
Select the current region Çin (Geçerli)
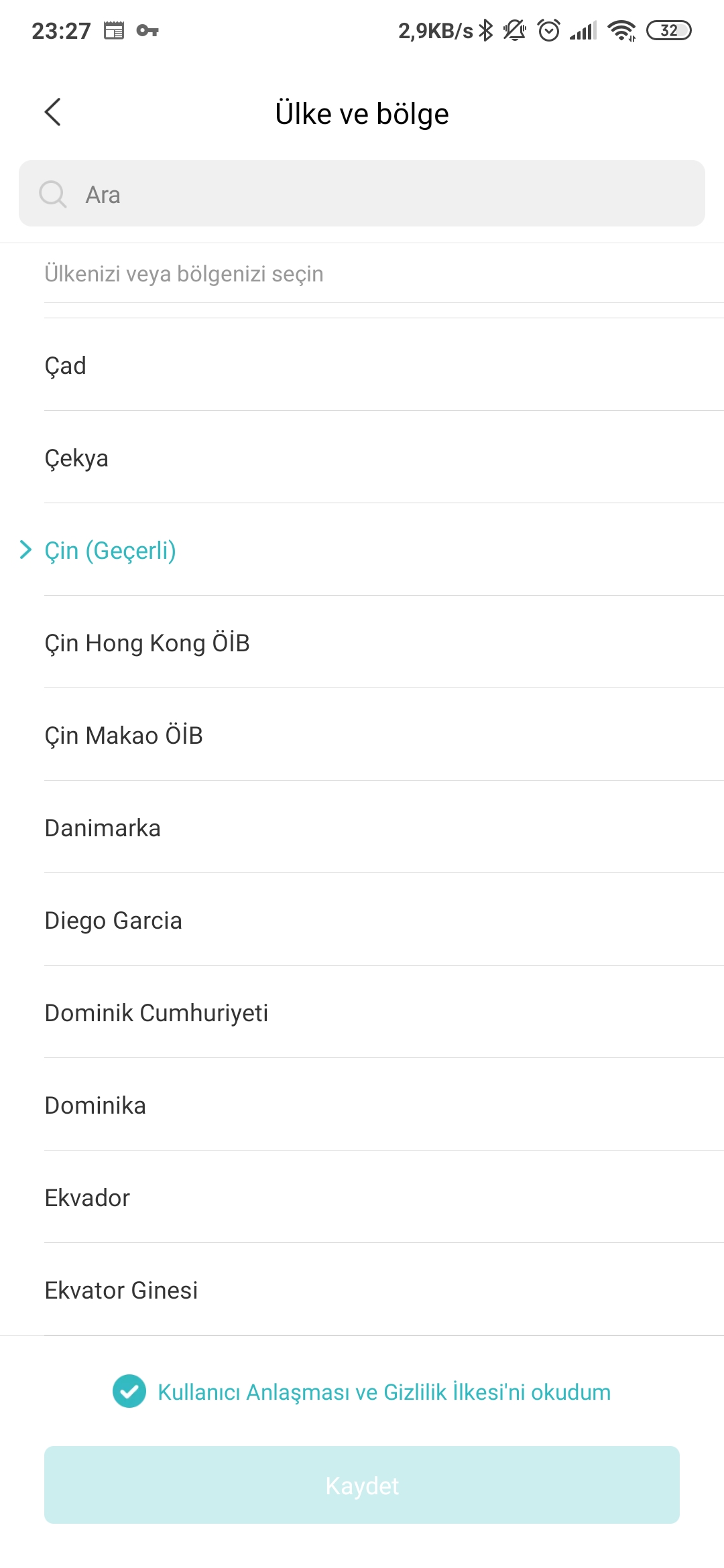point(362,549)
